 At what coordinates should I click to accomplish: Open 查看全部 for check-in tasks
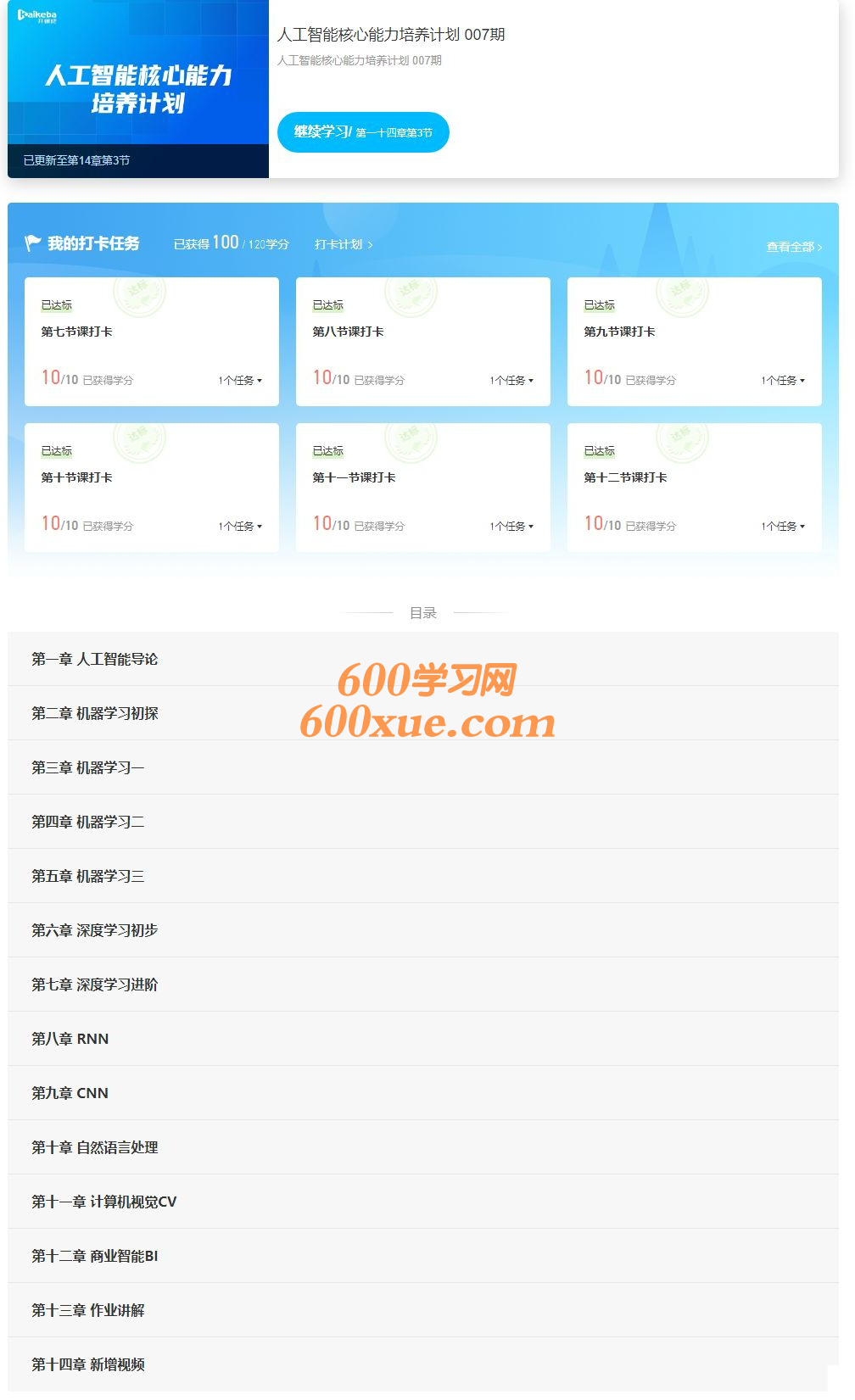point(794,247)
